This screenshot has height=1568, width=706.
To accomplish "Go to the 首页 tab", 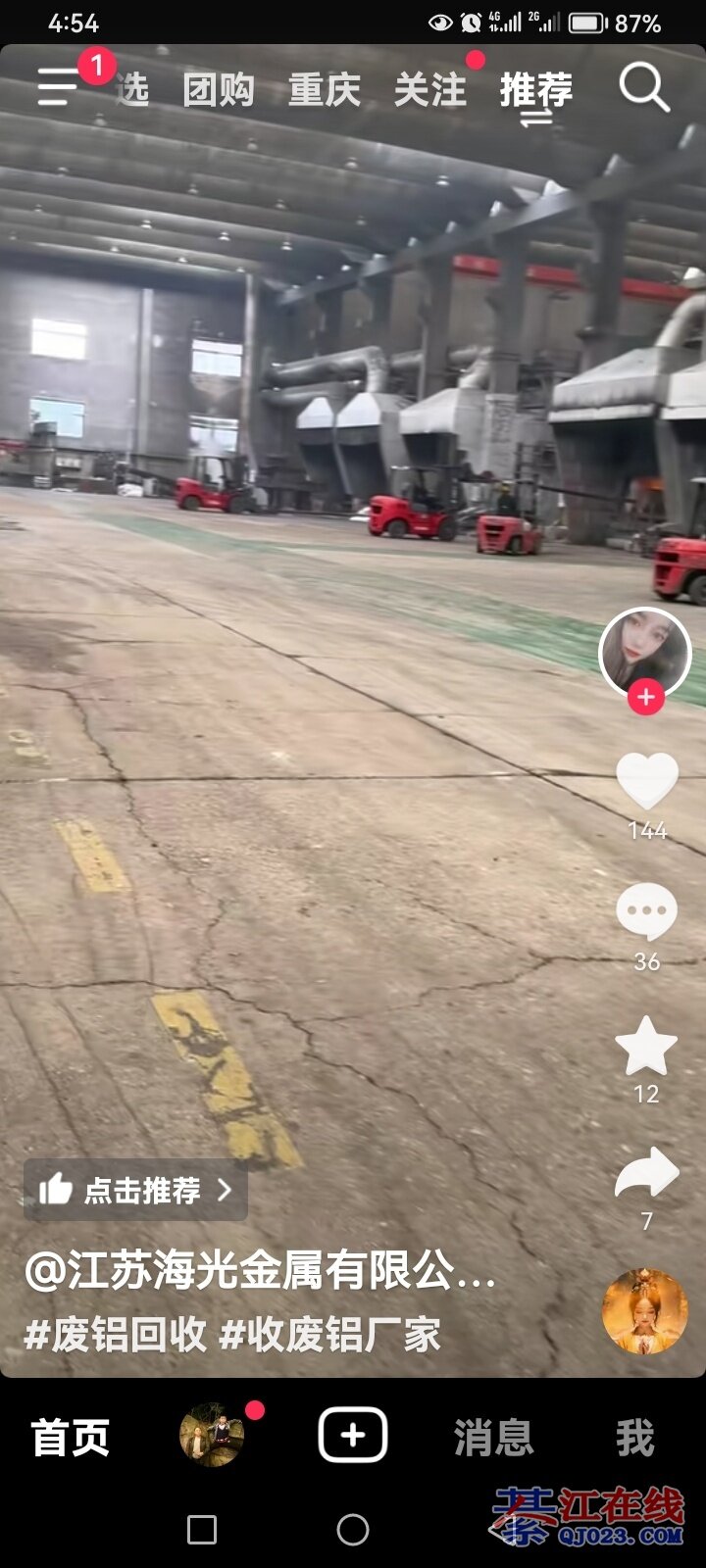I will (x=71, y=1438).
